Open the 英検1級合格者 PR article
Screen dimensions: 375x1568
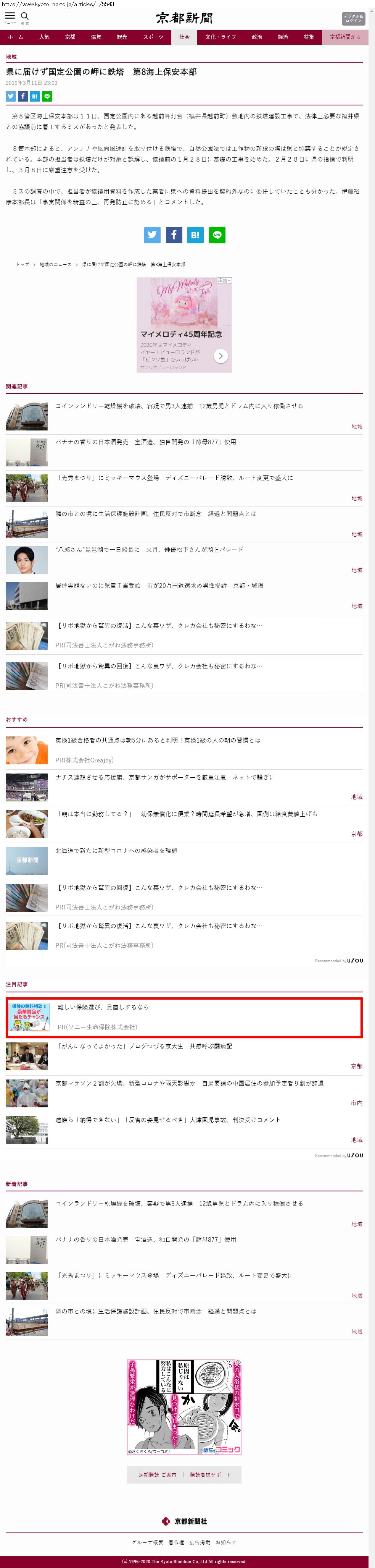[x=158, y=741]
